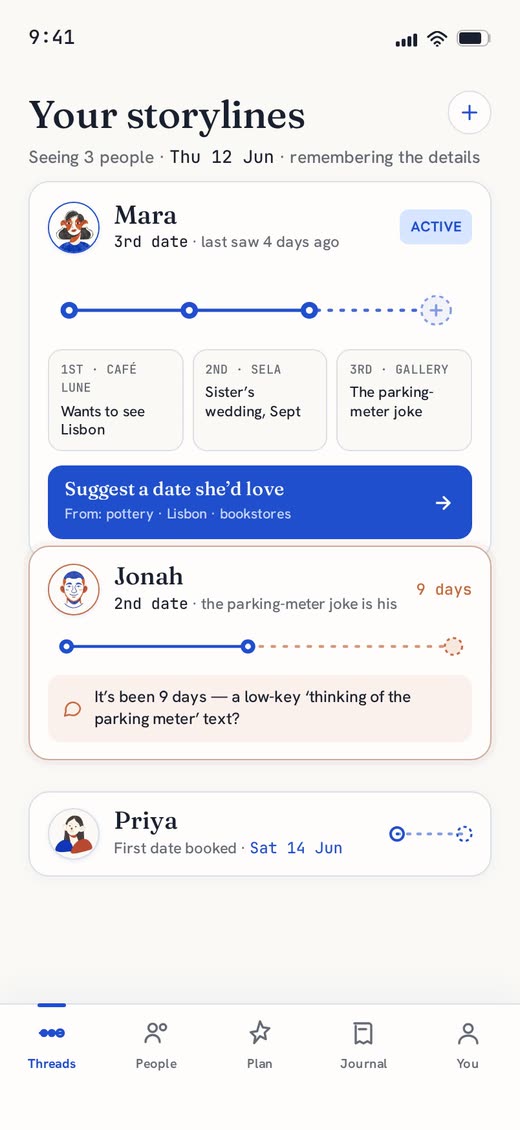Tap the 9 days text nudge for Jonah
This screenshot has width=520, height=1130.
pyautogui.click(x=260, y=708)
